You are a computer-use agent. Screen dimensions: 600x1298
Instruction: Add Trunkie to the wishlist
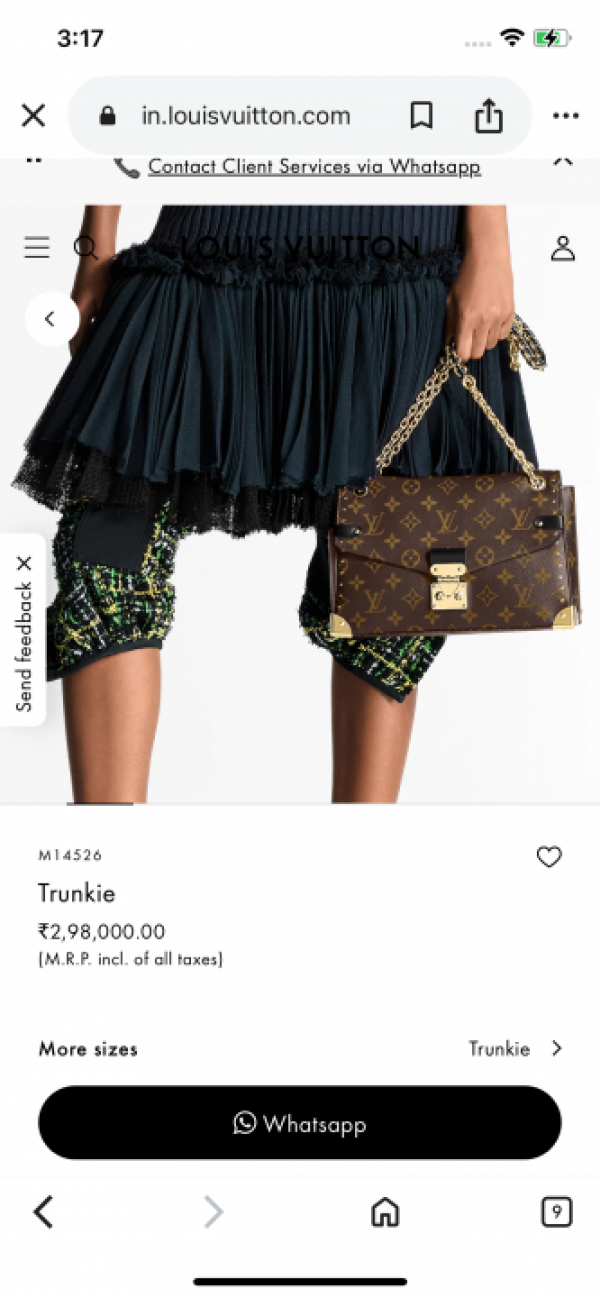(x=549, y=857)
